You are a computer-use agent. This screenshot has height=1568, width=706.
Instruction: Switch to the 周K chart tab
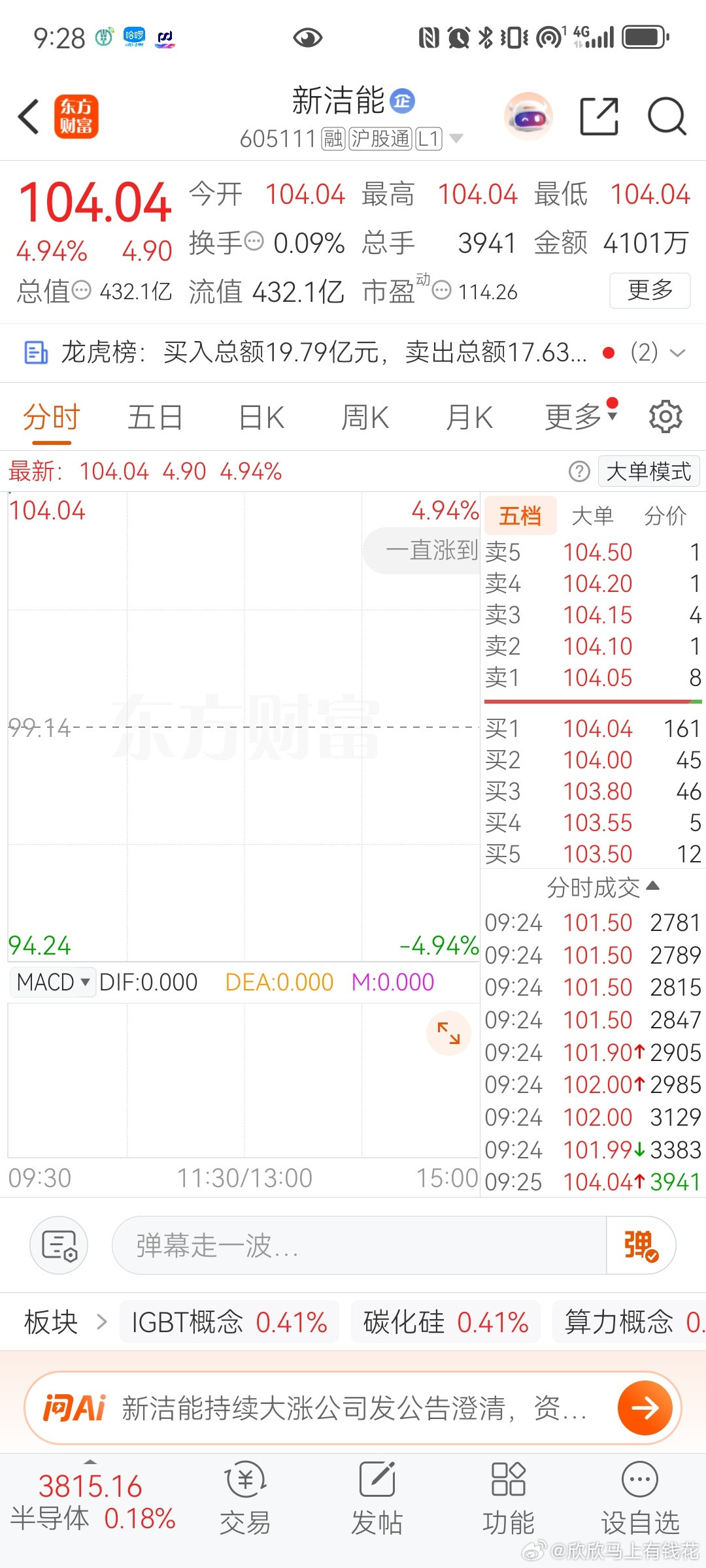click(365, 417)
